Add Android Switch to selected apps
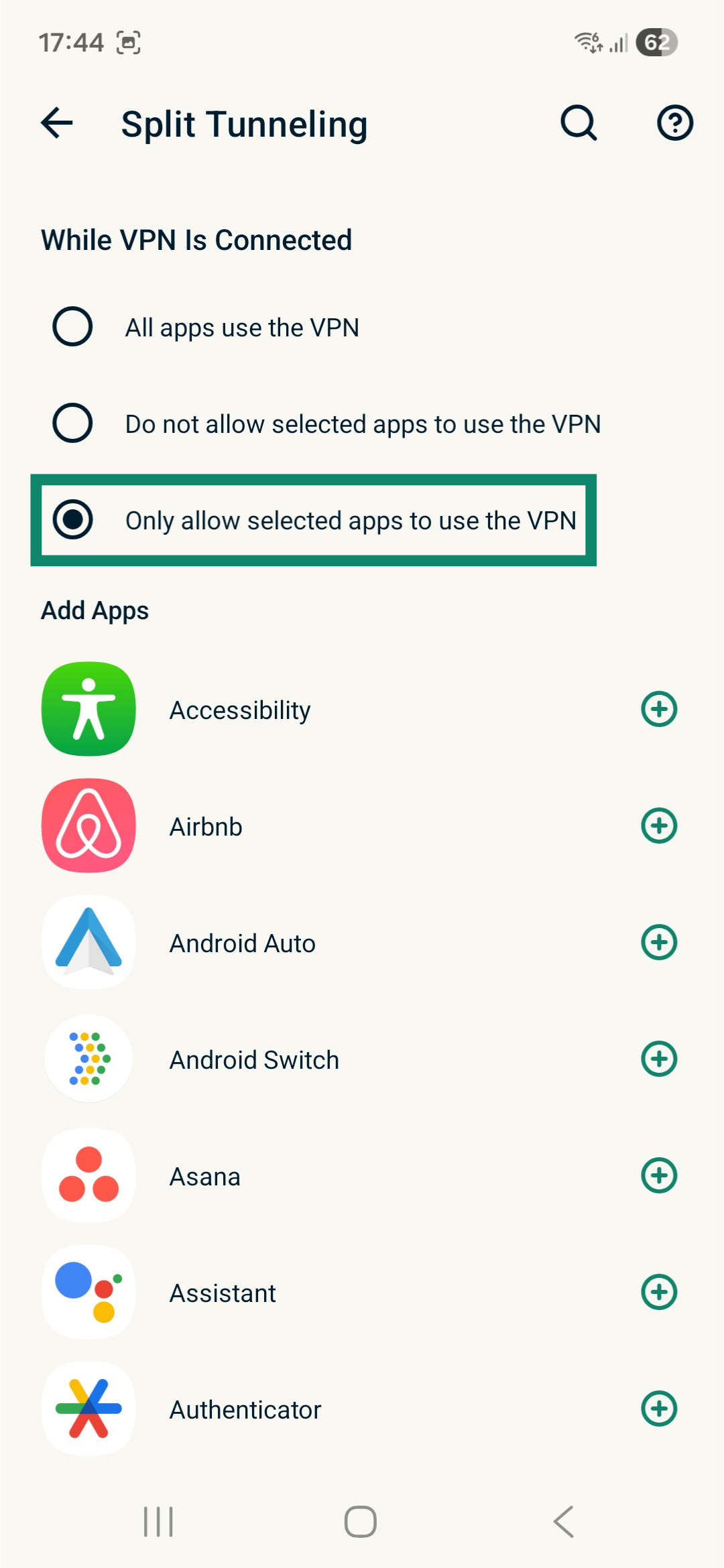 [659, 1059]
